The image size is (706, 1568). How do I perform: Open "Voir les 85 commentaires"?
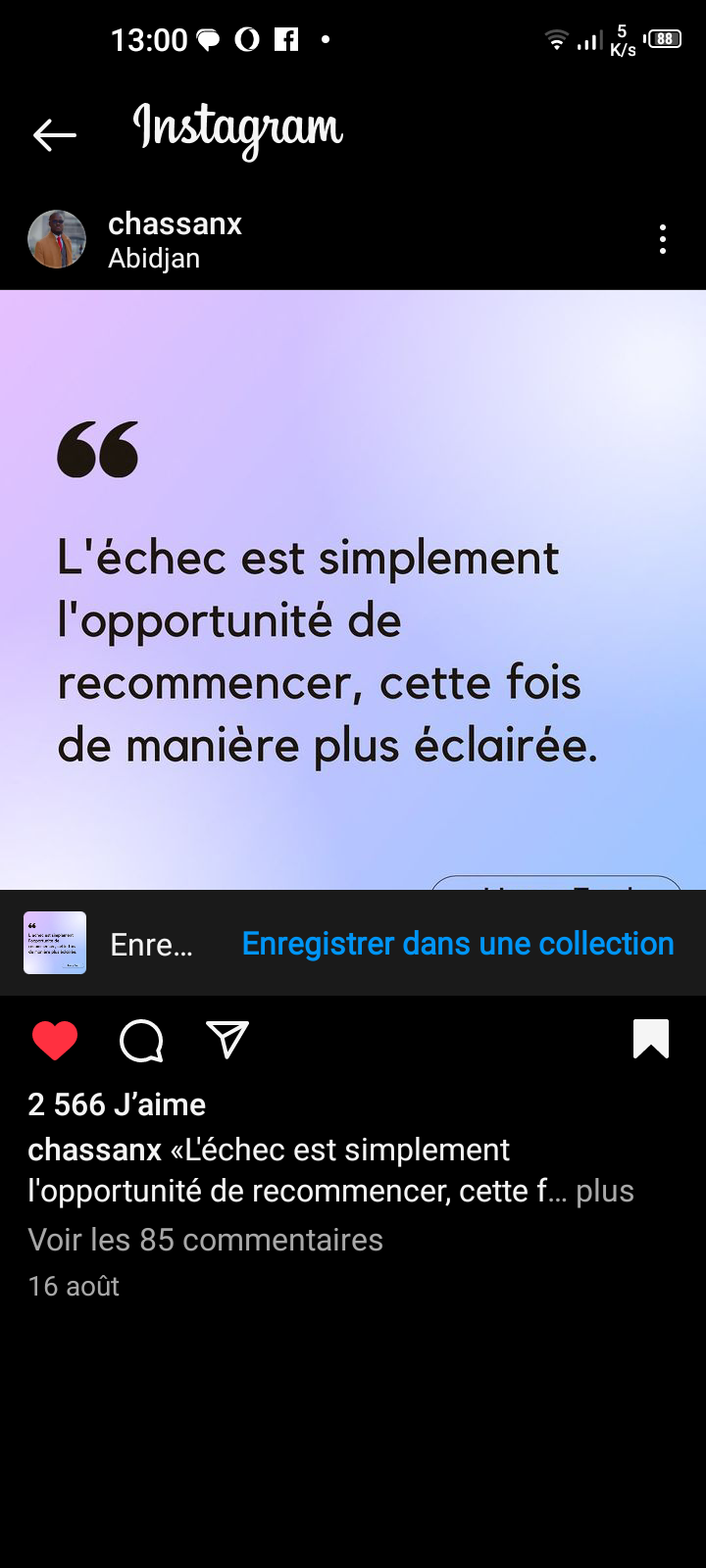[205, 1240]
